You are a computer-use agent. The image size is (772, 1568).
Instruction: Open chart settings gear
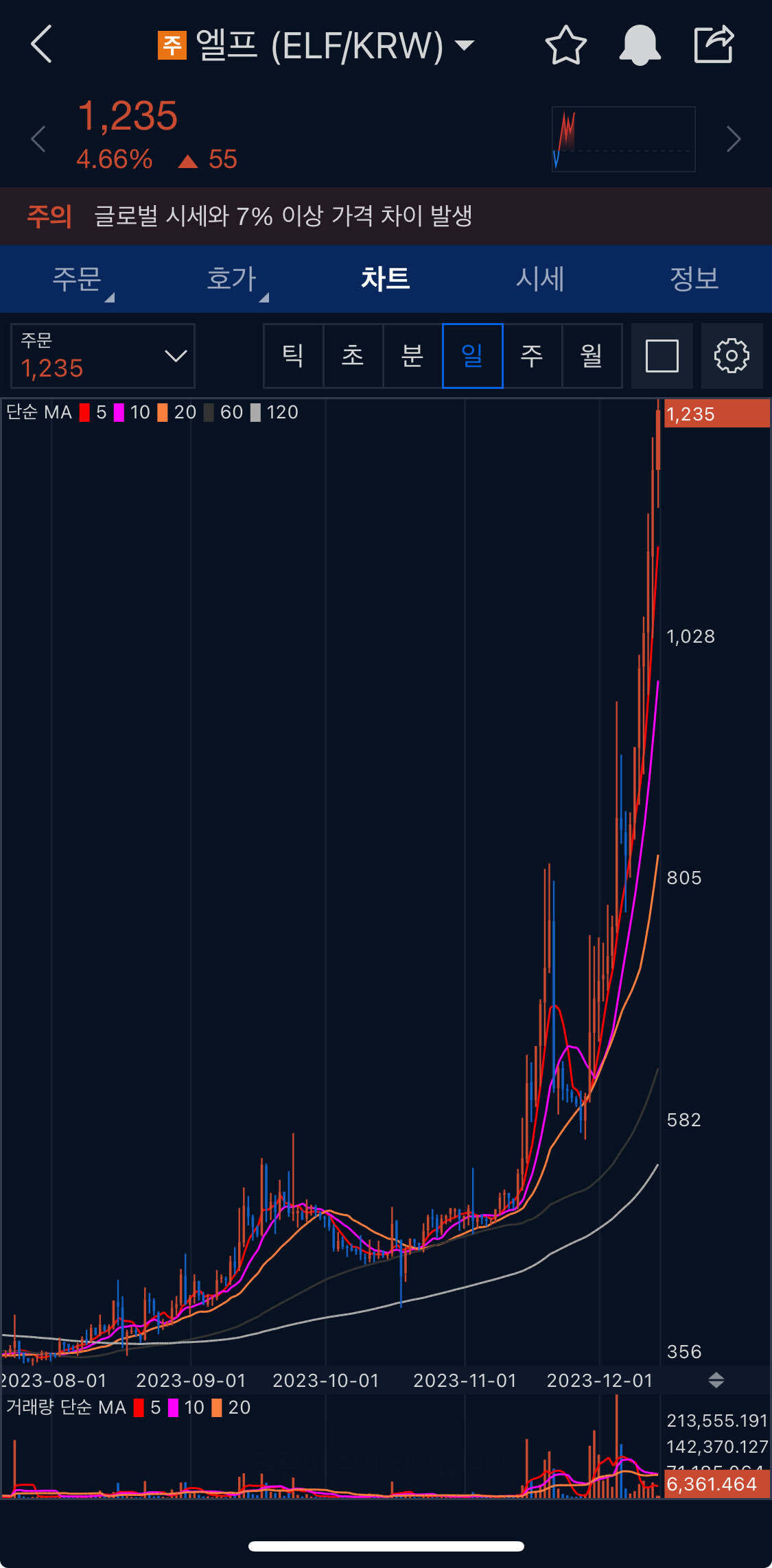pos(732,356)
